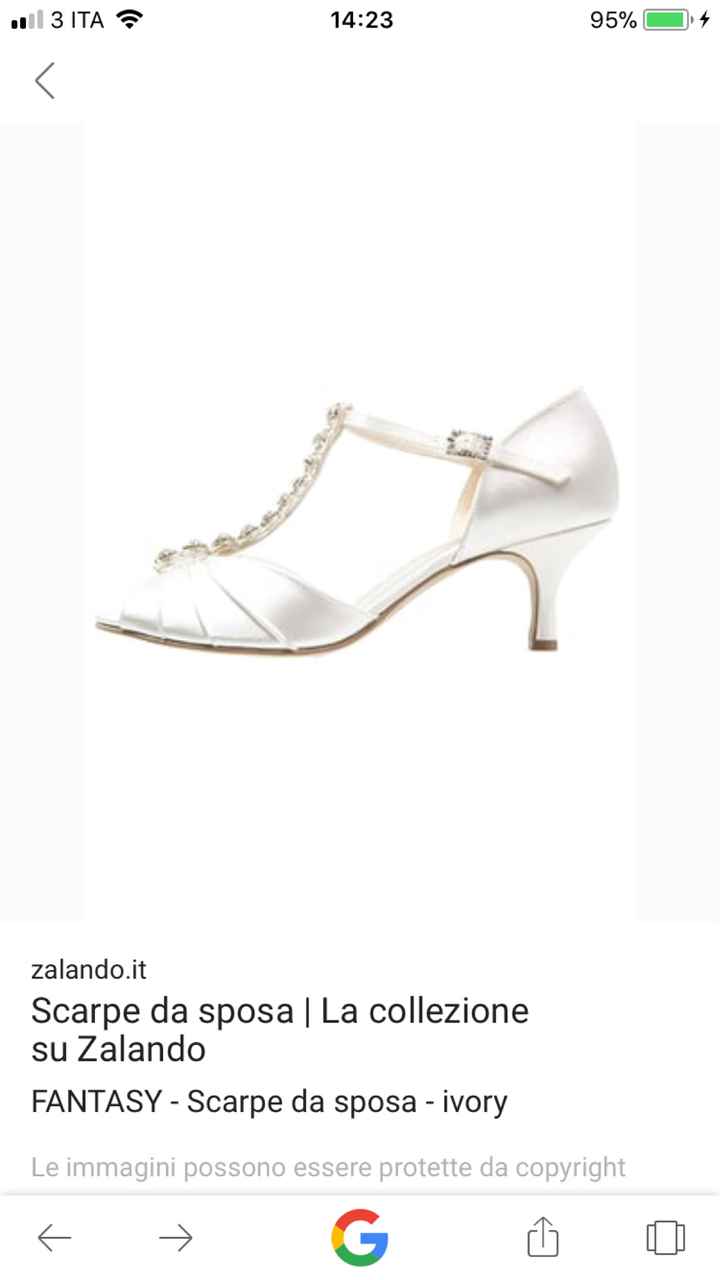Screen dimensions: 720x1280
Task: Tap the 14:23 clock display
Action: [360, 18]
